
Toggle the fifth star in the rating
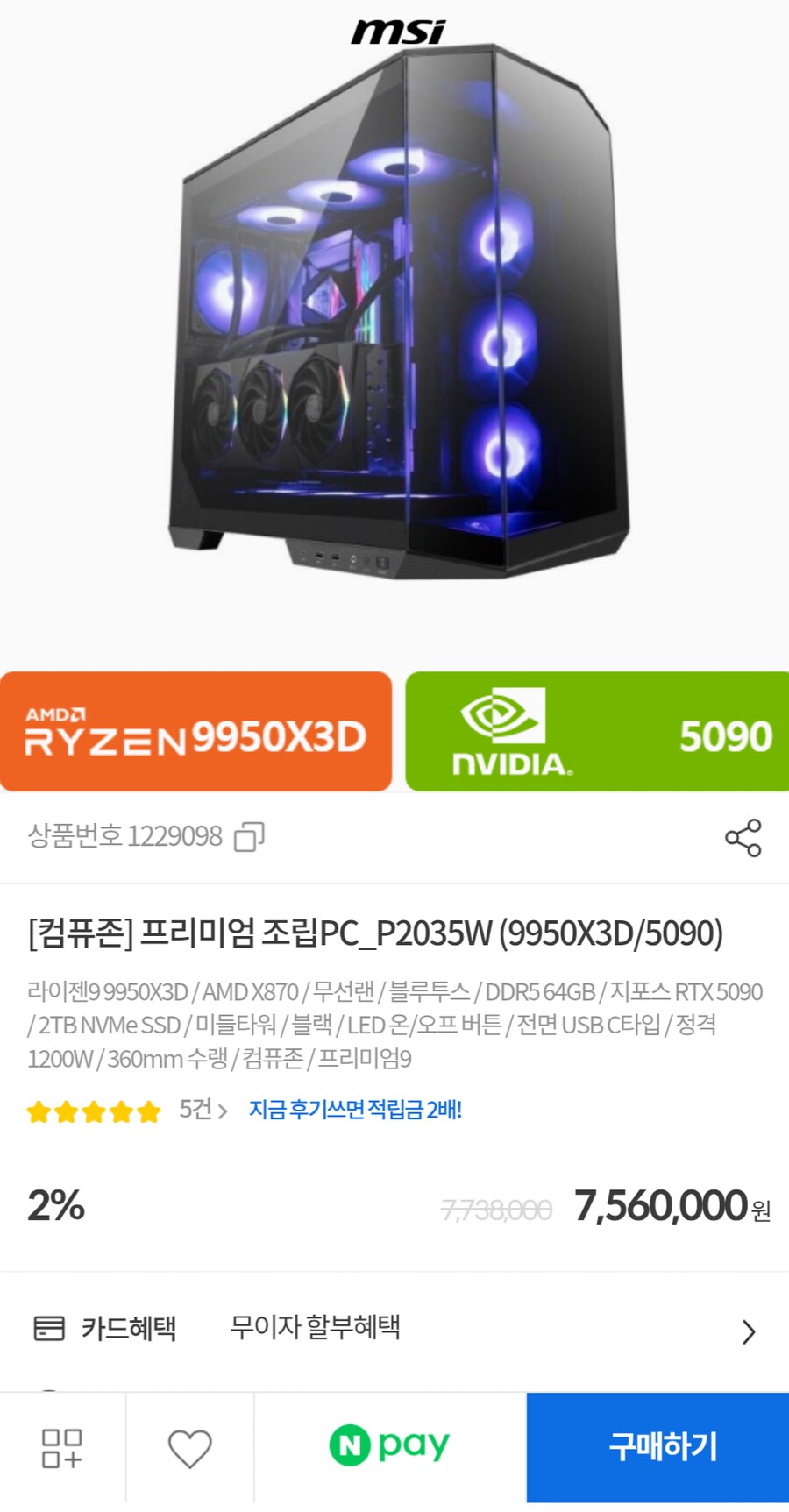pyautogui.click(x=146, y=1111)
